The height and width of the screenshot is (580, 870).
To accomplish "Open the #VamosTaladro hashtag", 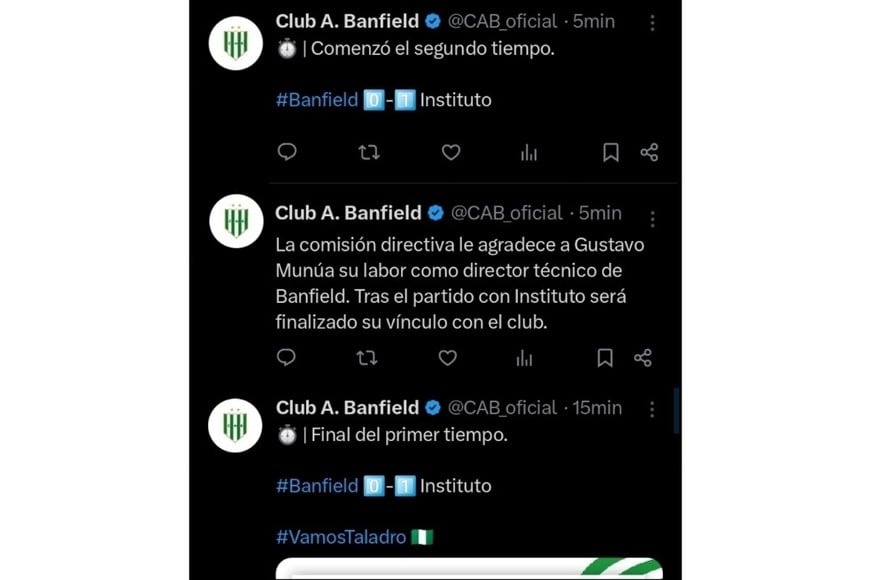I will 341,537.
